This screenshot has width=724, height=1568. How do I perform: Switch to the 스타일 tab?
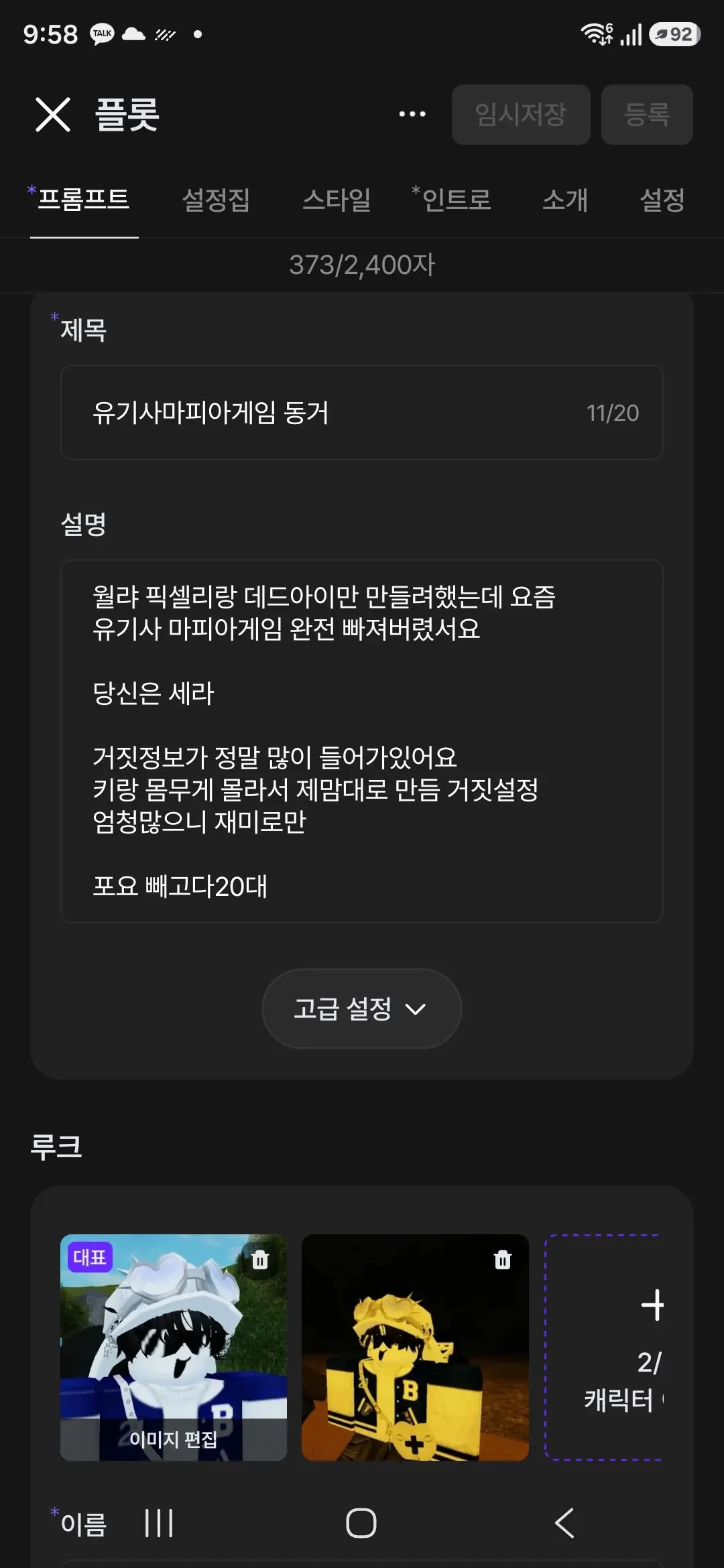point(337,200)
